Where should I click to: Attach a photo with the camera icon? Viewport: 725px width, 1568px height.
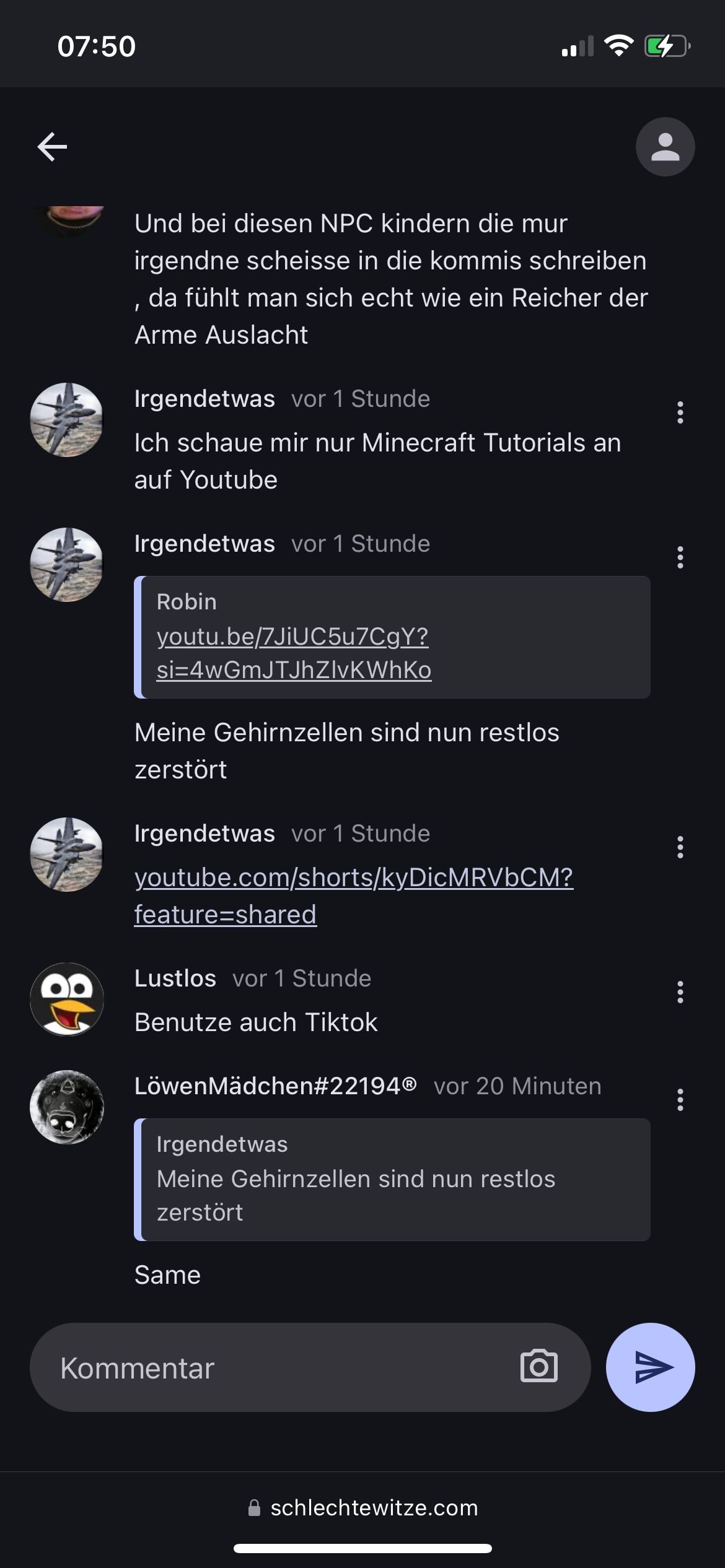coord(538,1366)
